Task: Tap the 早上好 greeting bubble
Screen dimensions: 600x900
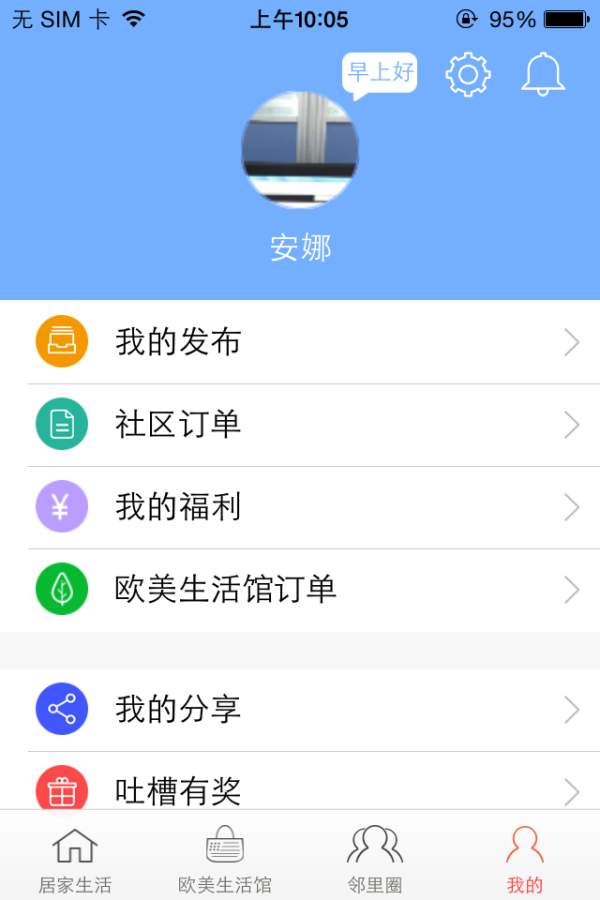Action: coord(379,74)
